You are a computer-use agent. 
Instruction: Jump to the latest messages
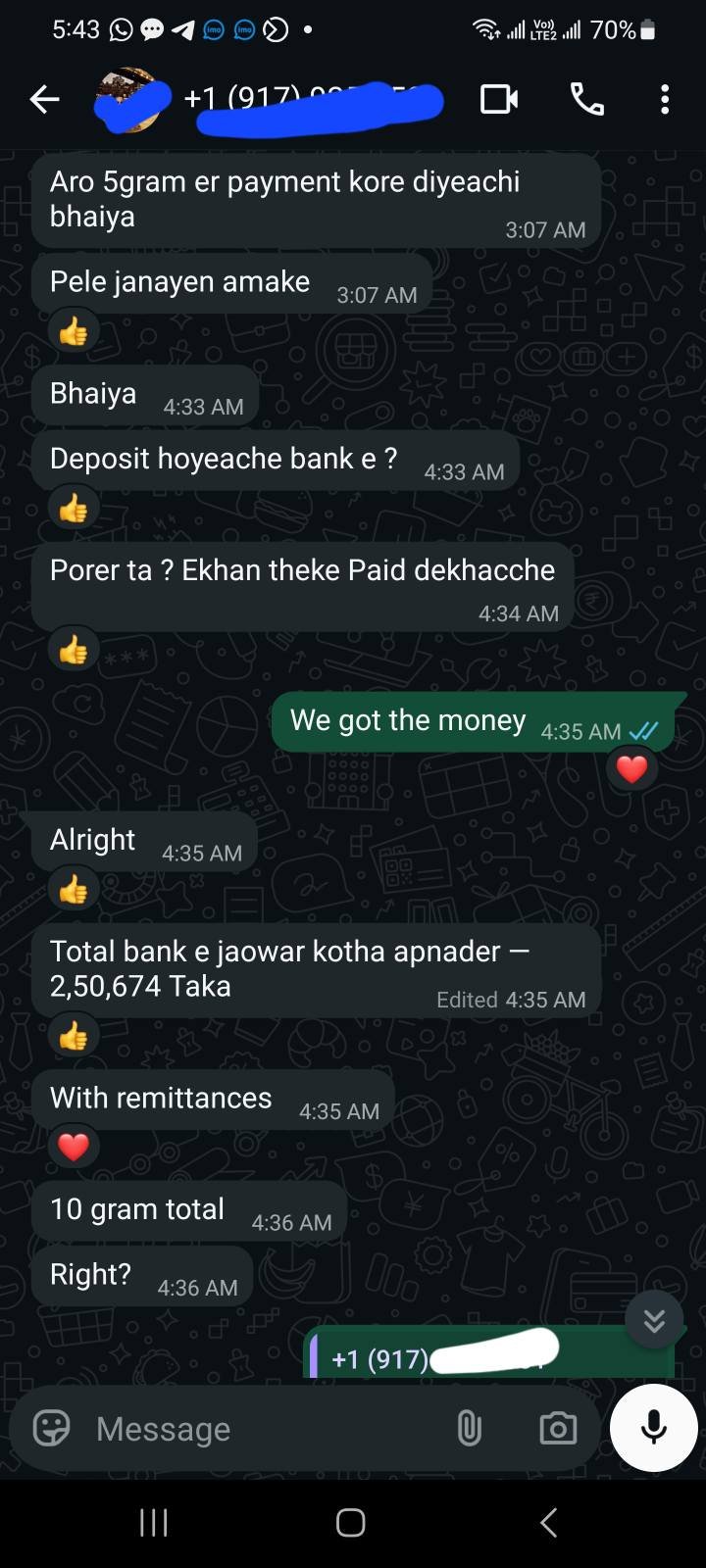(654, 1321)
